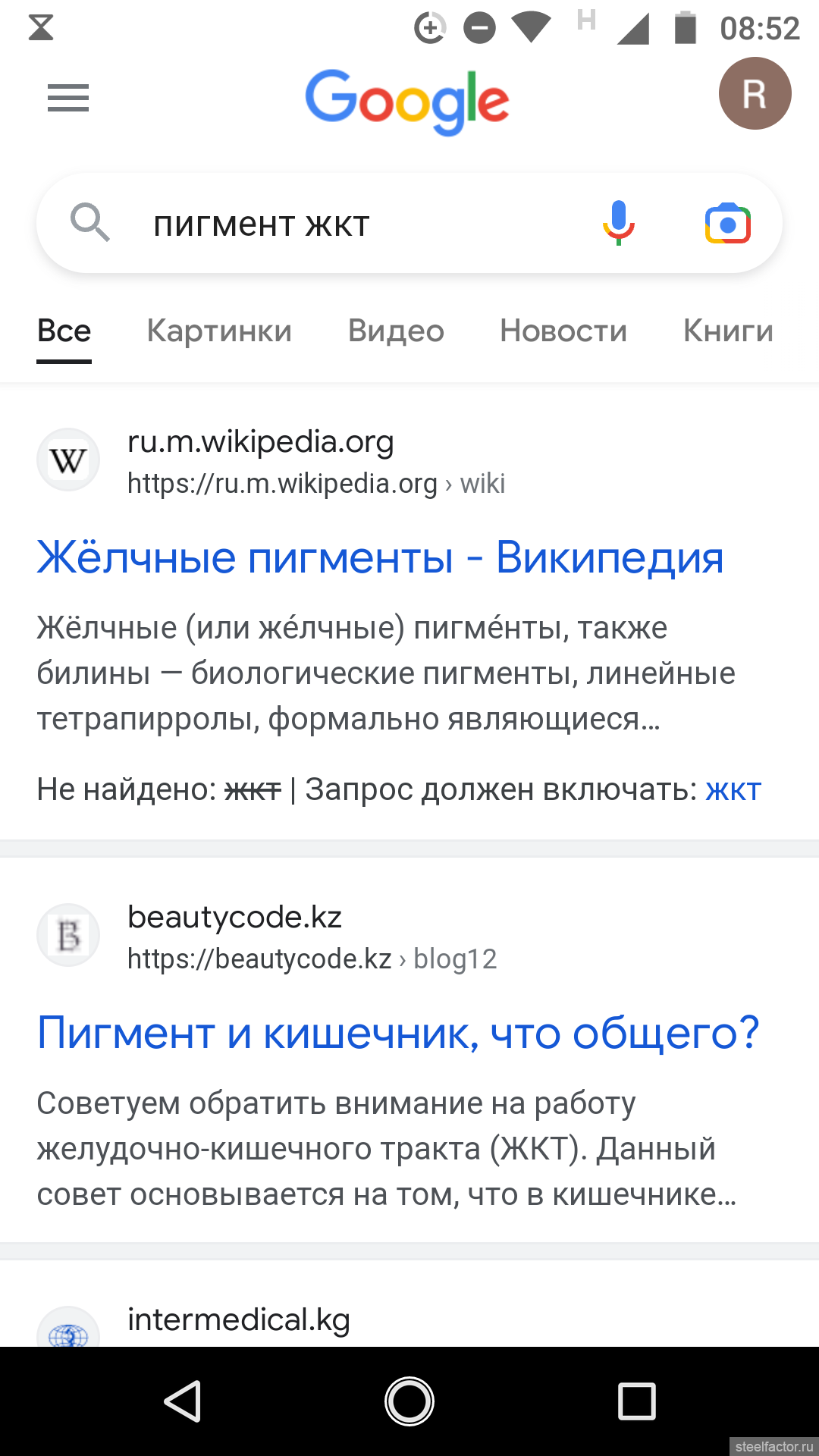Switch to the Видео tab
Image resolution: width=819 pixels, height=1456 pixels.
(396, 331)
